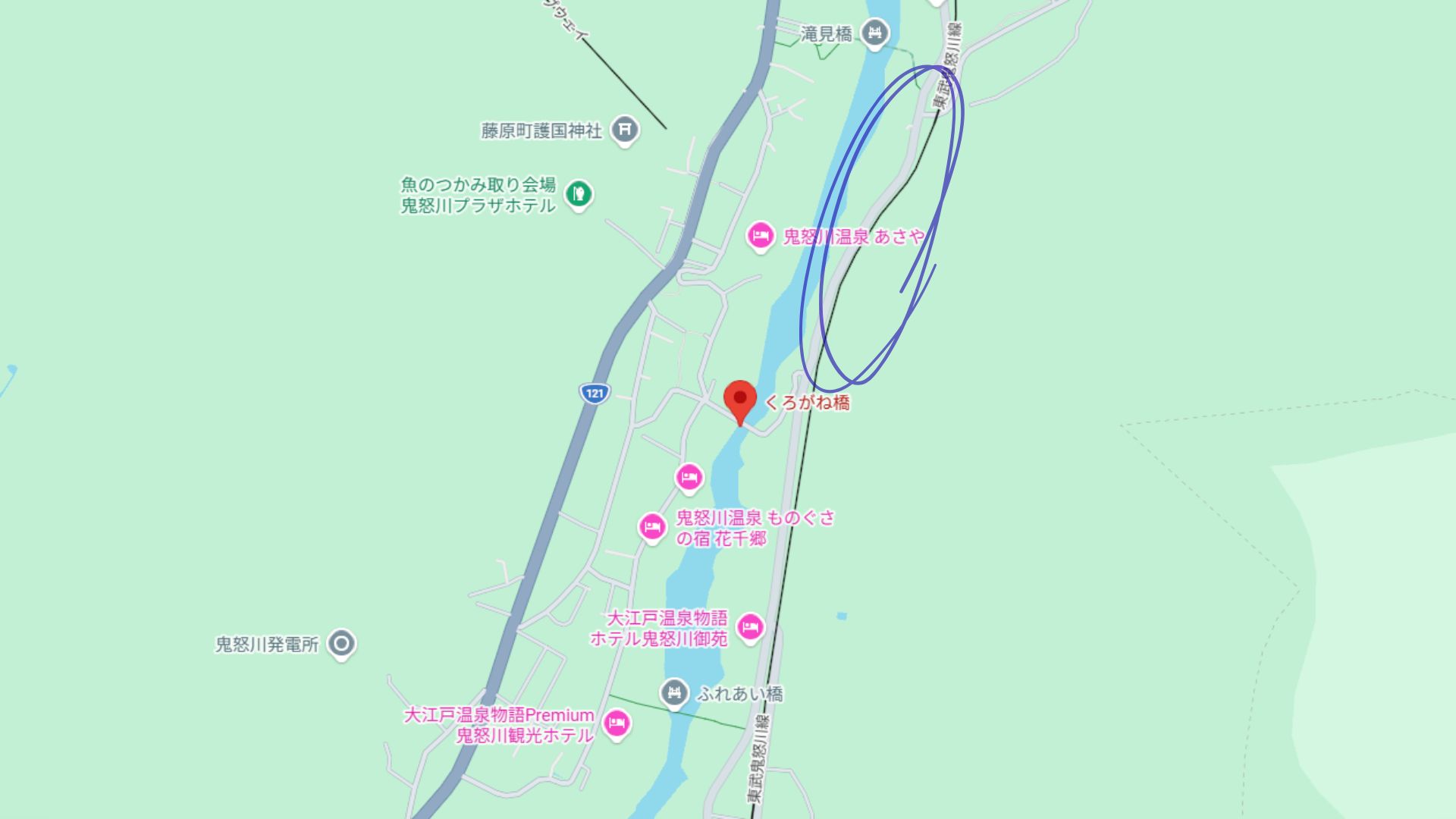Tap the ふれあい橋 bridge marker
Viewport: 1456px width, 819px height.
click(x=673, y=692)
